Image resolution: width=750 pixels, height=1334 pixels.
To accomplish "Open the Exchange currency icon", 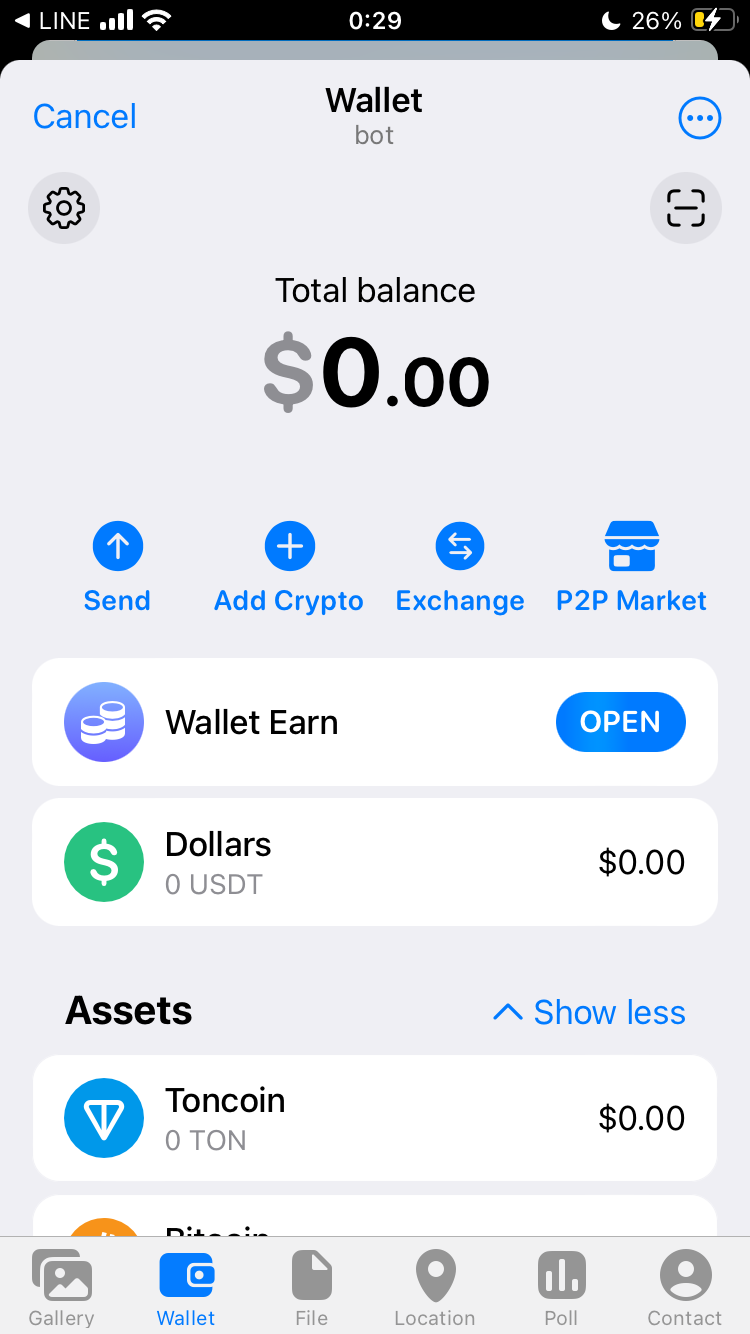I will point(460,546).
